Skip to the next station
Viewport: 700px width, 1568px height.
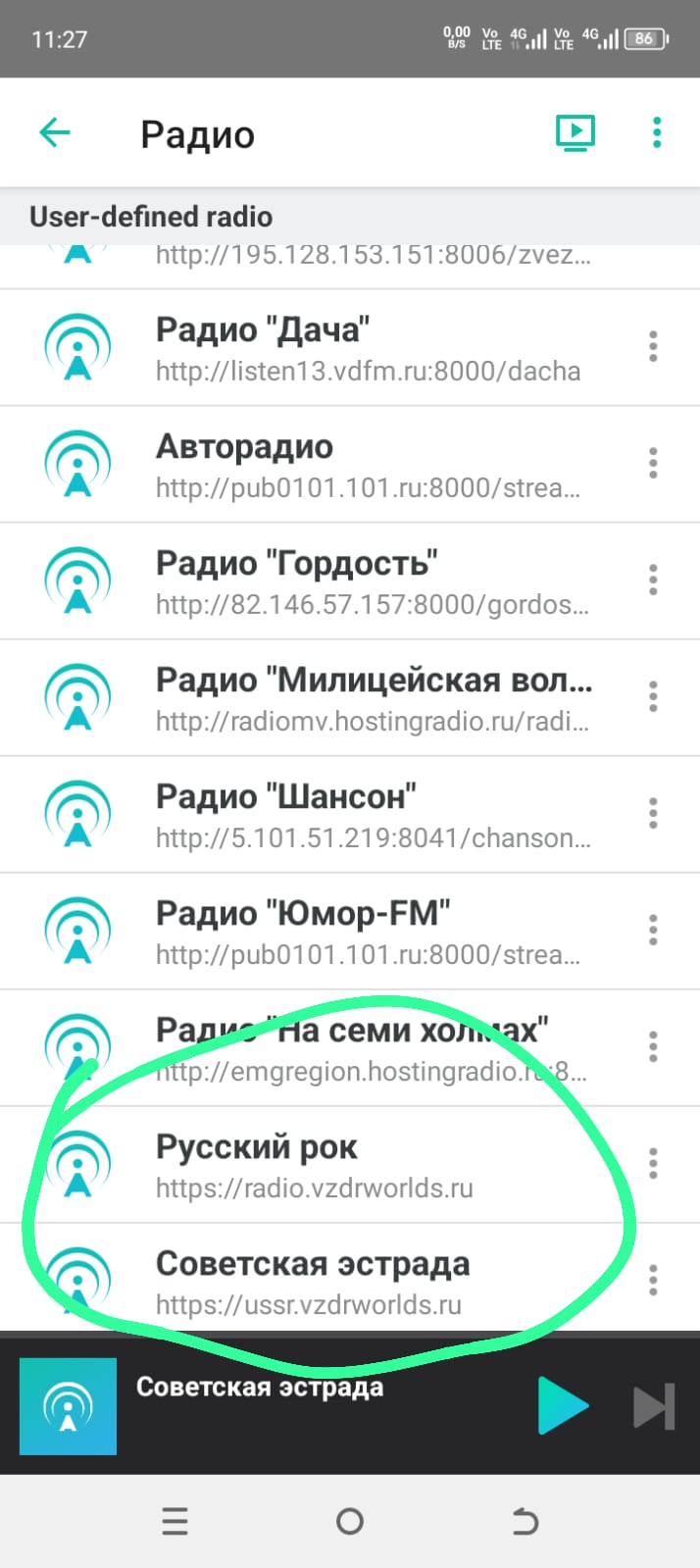(x=654, y=1406)
